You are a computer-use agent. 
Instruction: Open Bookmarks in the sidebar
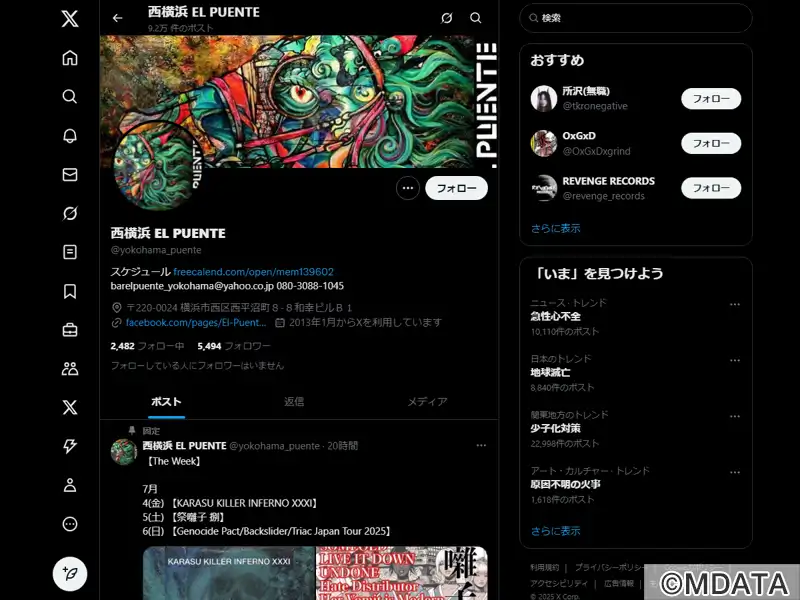pos(70,291)
